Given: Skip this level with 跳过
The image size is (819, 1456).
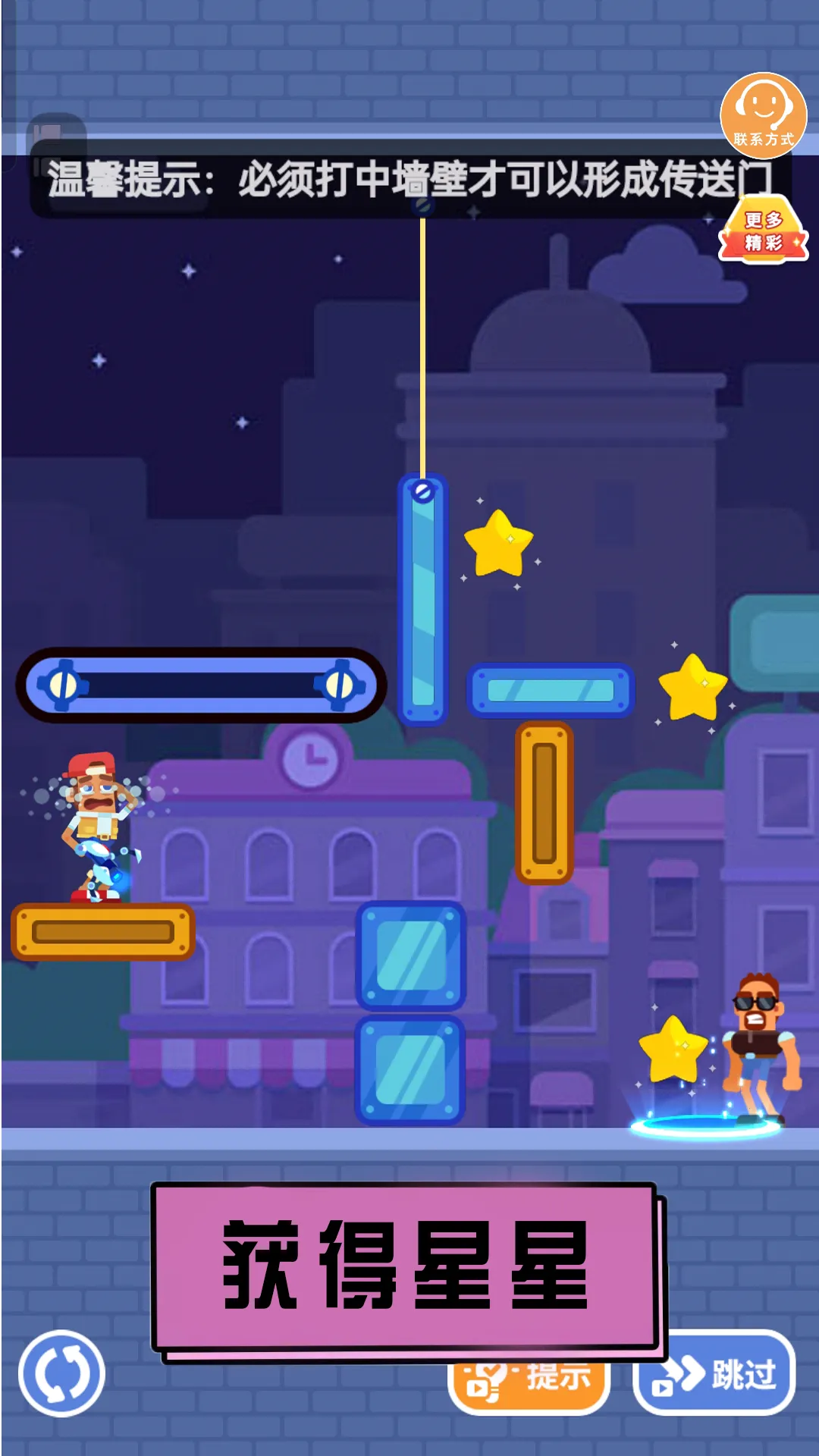Looking at the screenshot, I should click(x=714, y=1374).
